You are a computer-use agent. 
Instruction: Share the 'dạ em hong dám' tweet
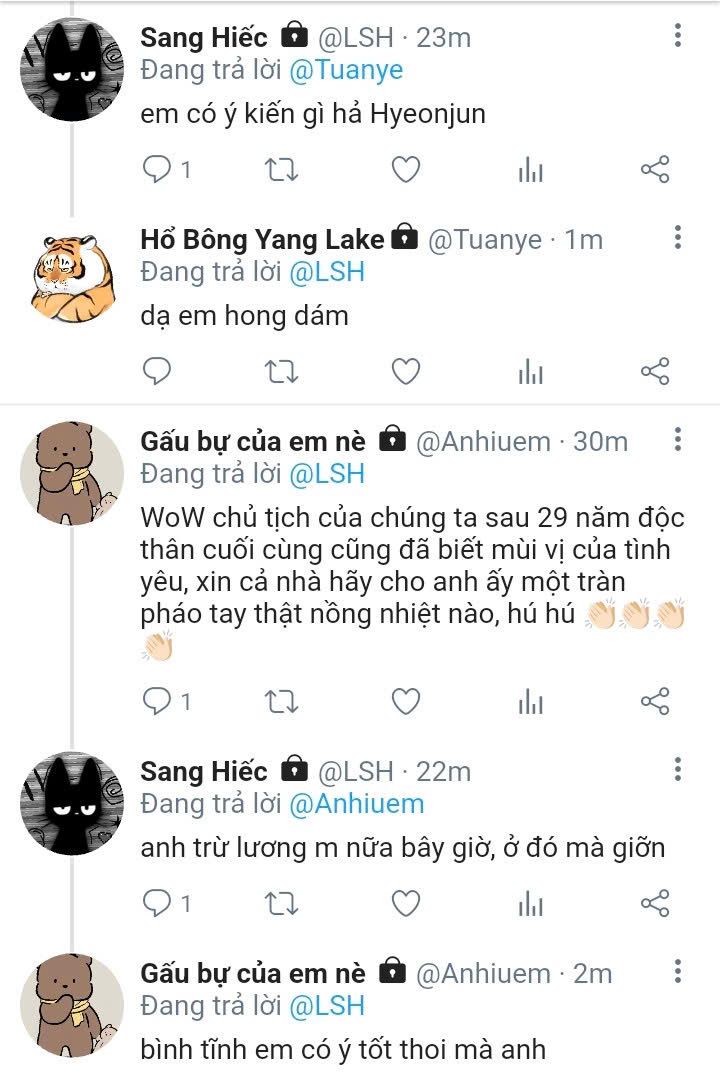pos(654,372)
